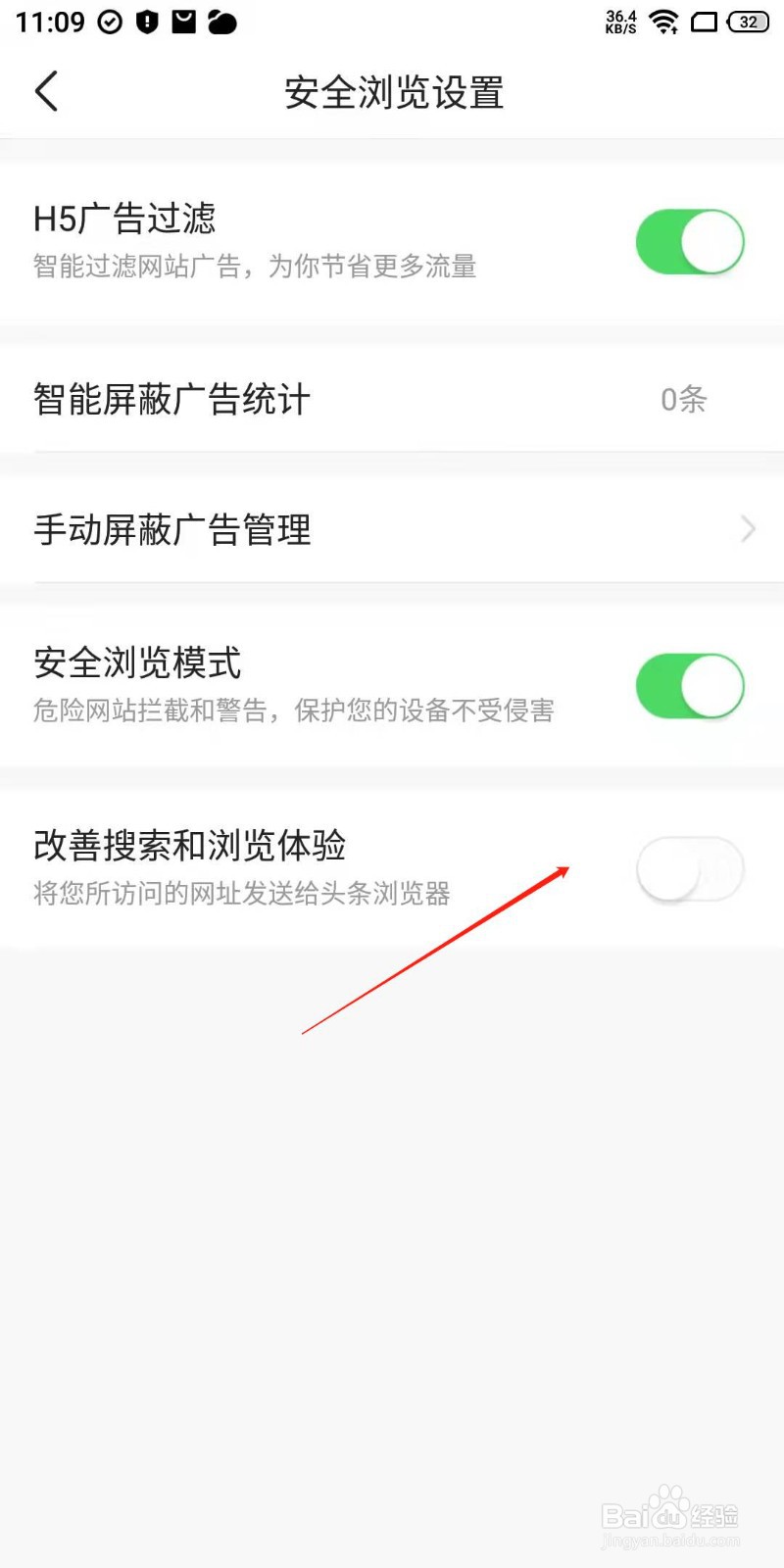
Task: Disable the H5广告过滤 switch
Action: pos(690,241)
